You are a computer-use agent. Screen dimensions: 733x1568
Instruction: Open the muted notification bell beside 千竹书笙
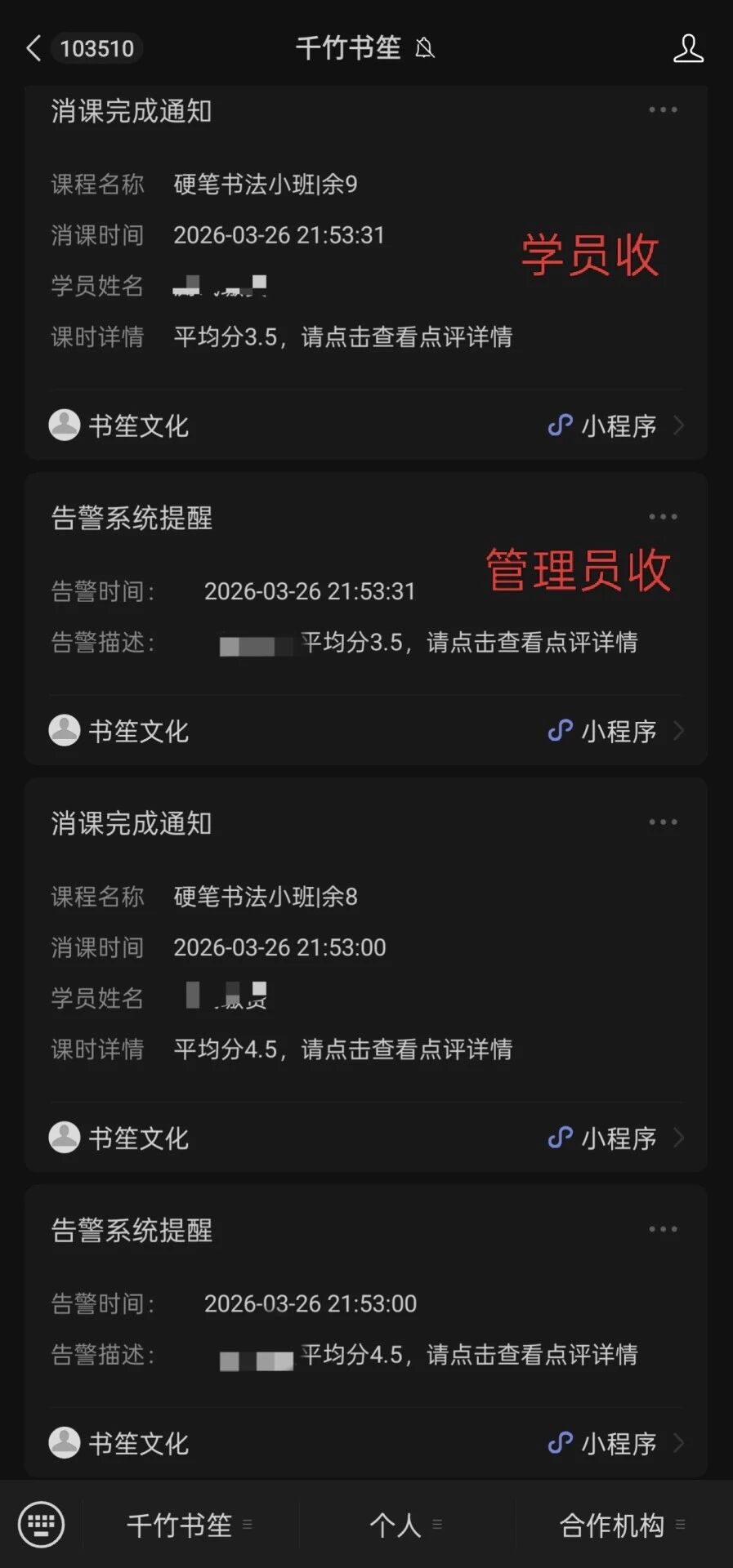pyautogui.click(x=424, y=50)
